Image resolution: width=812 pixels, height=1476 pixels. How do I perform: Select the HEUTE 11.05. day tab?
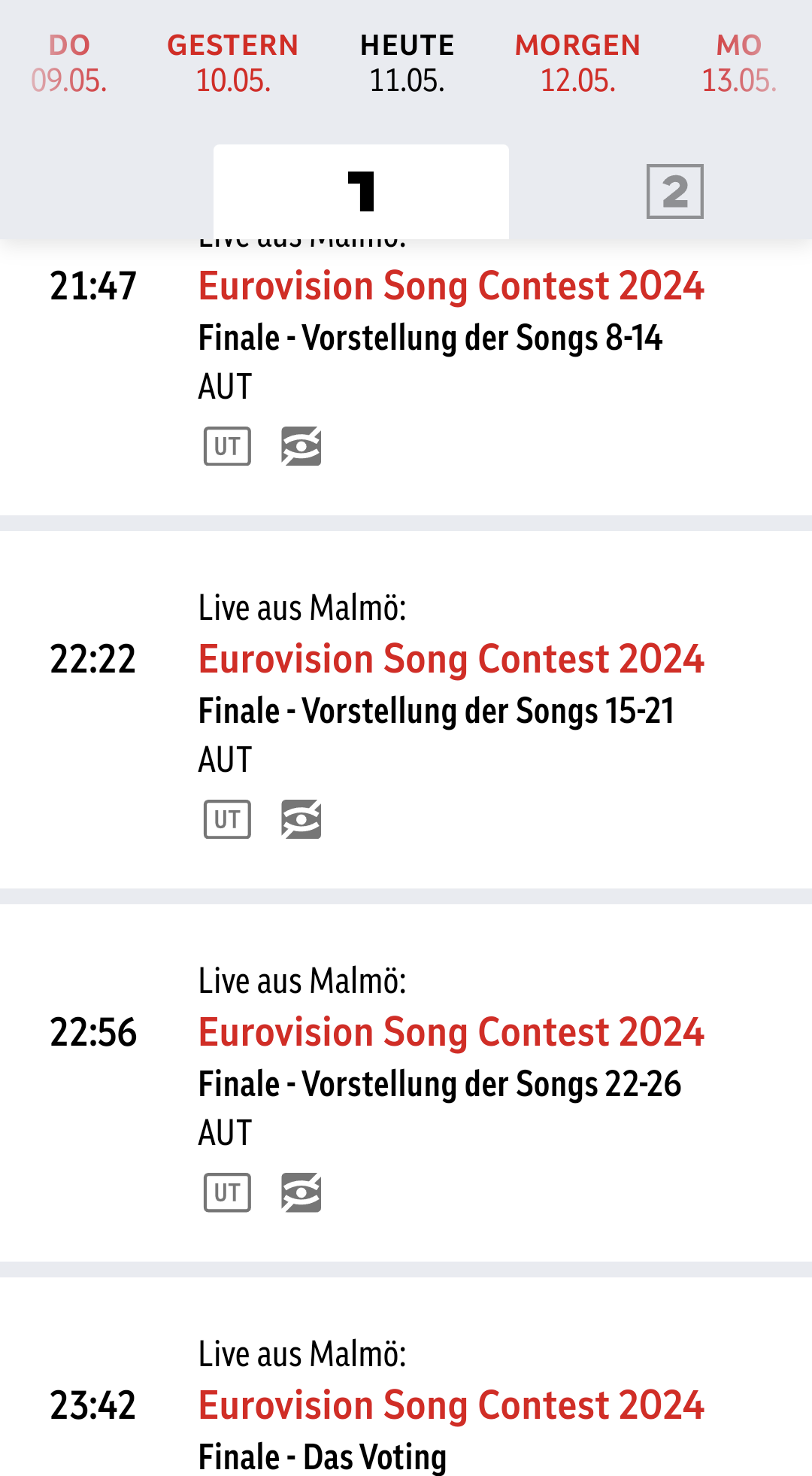pos(407,63)
